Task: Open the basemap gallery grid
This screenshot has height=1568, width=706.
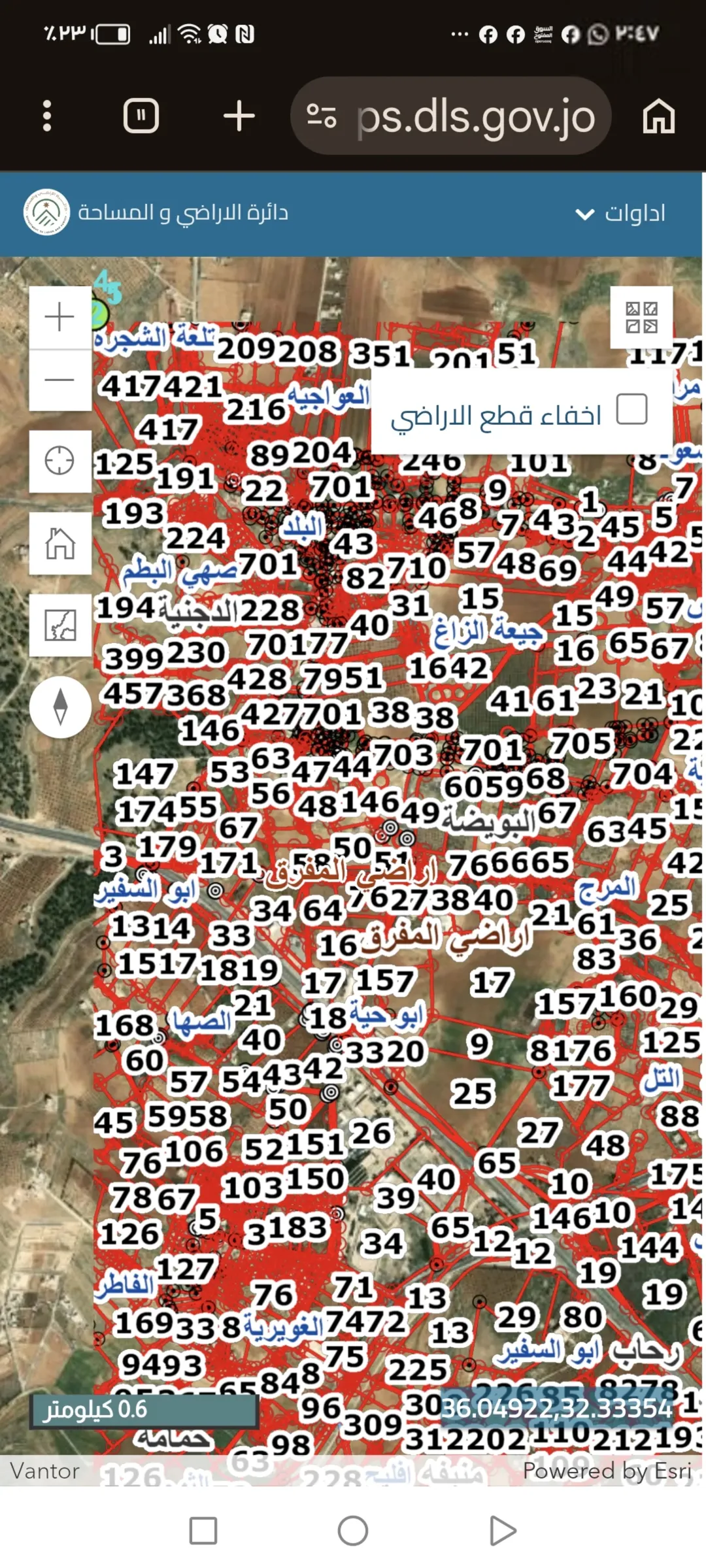Action: click(641, 317)
